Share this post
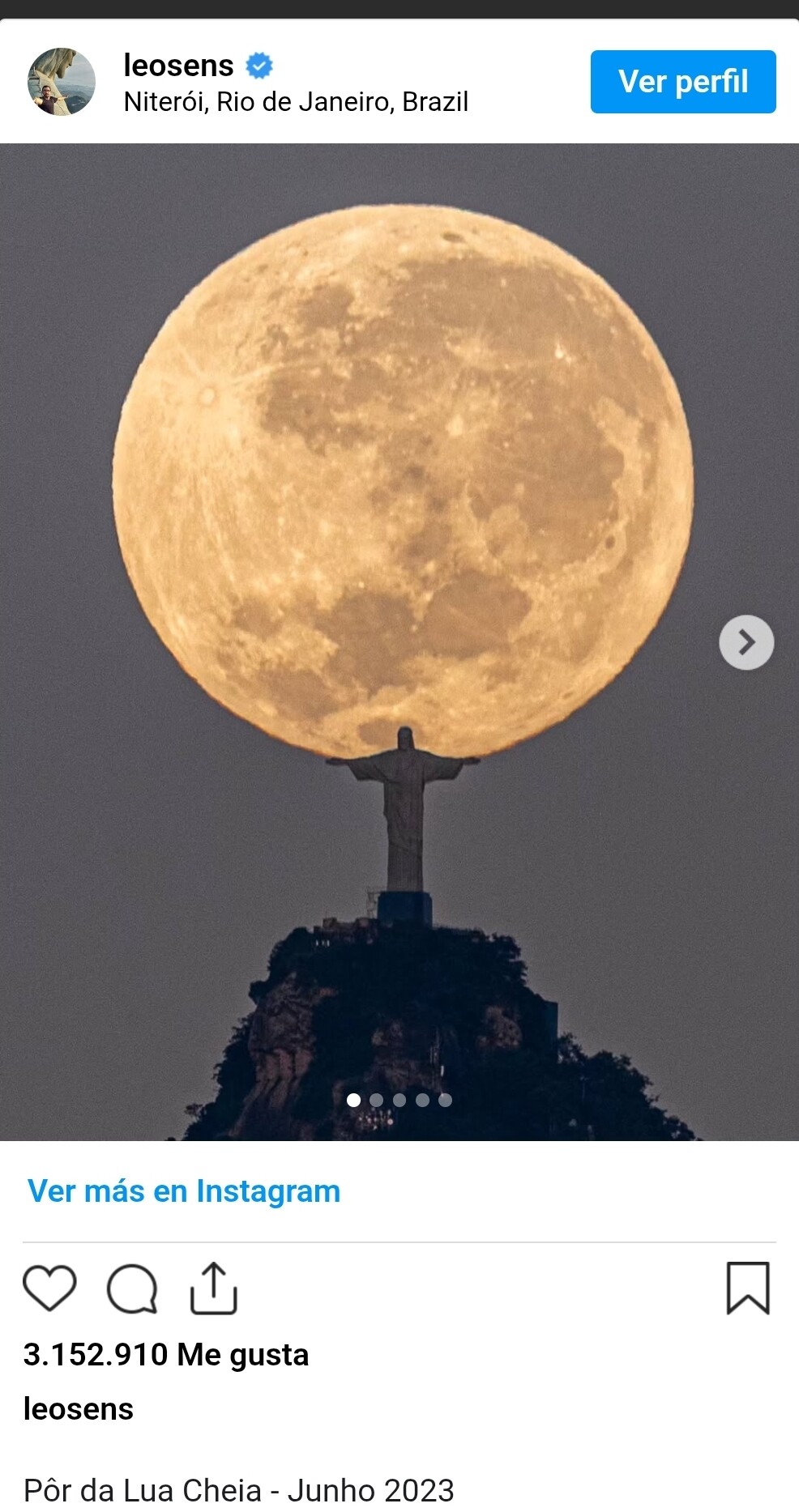 pos(213,1288)
